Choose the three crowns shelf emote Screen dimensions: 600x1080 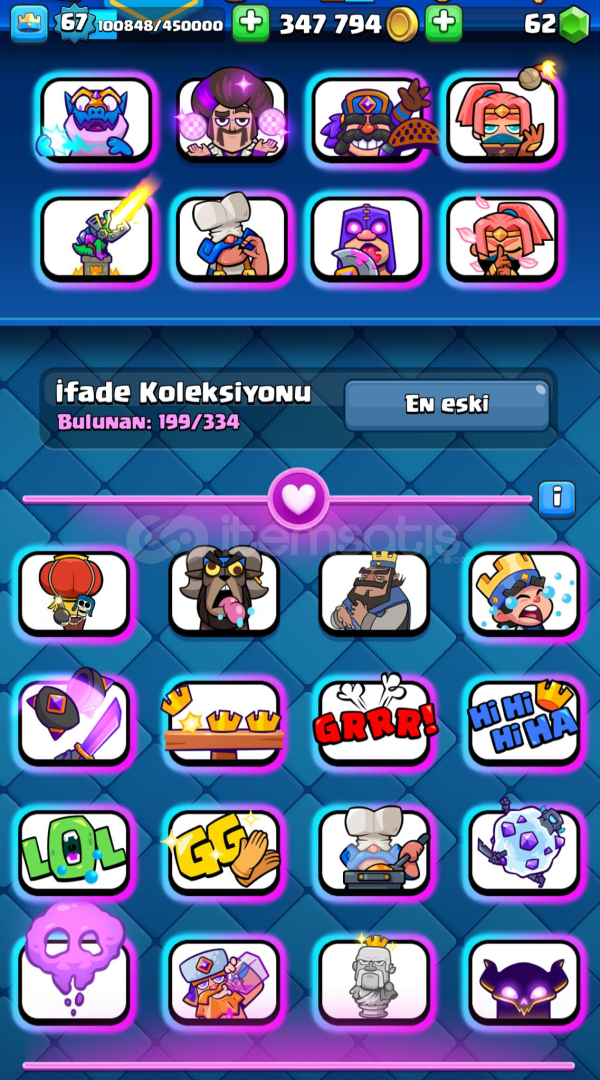click(x=224, y=721)
